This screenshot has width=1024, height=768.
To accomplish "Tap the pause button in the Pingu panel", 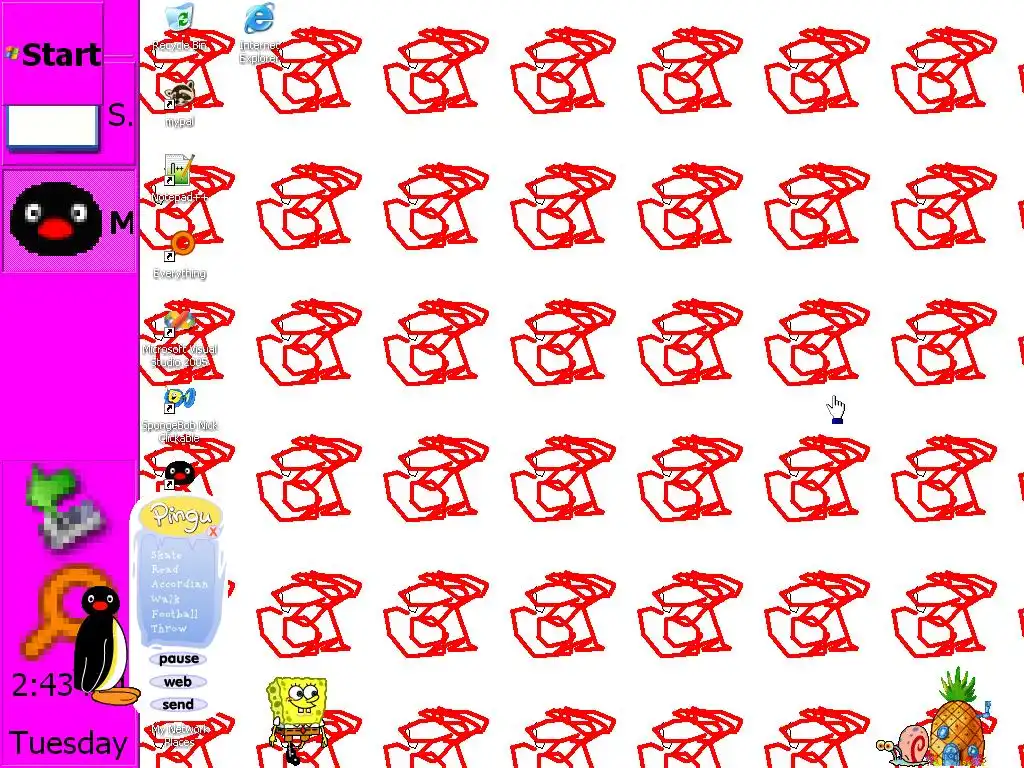I will click(x=178, y=659).
